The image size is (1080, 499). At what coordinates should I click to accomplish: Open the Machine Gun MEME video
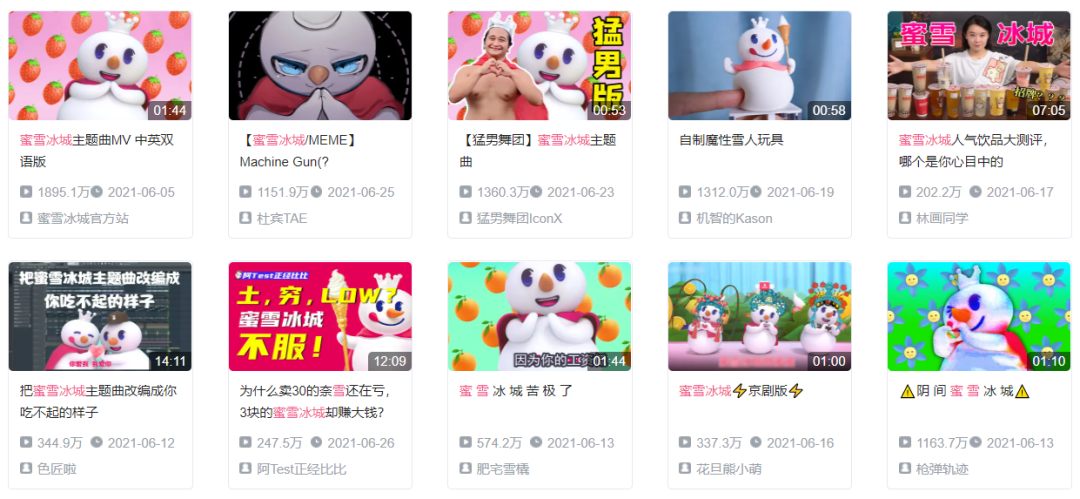320,66
